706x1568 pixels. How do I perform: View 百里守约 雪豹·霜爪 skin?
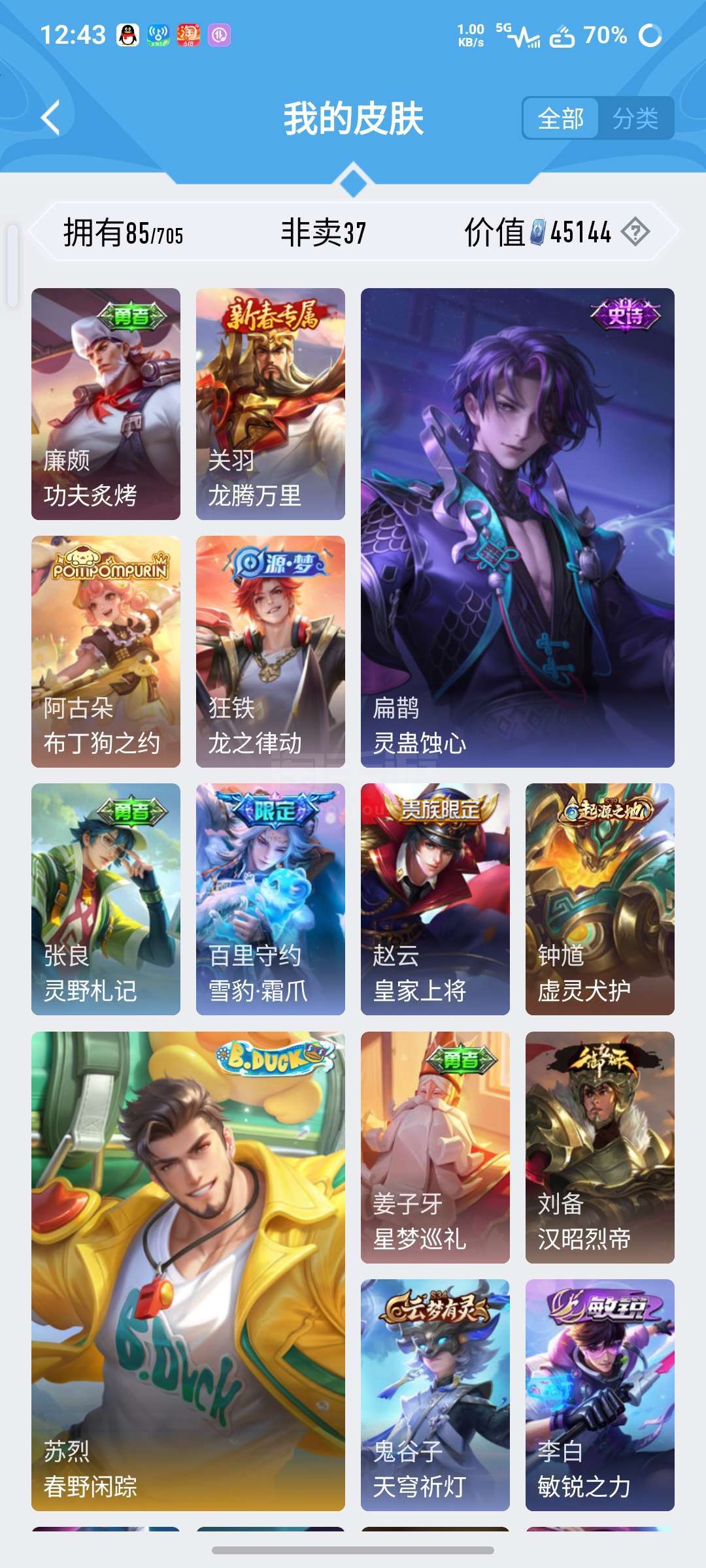pyautogui.click(x=271, y=899)
